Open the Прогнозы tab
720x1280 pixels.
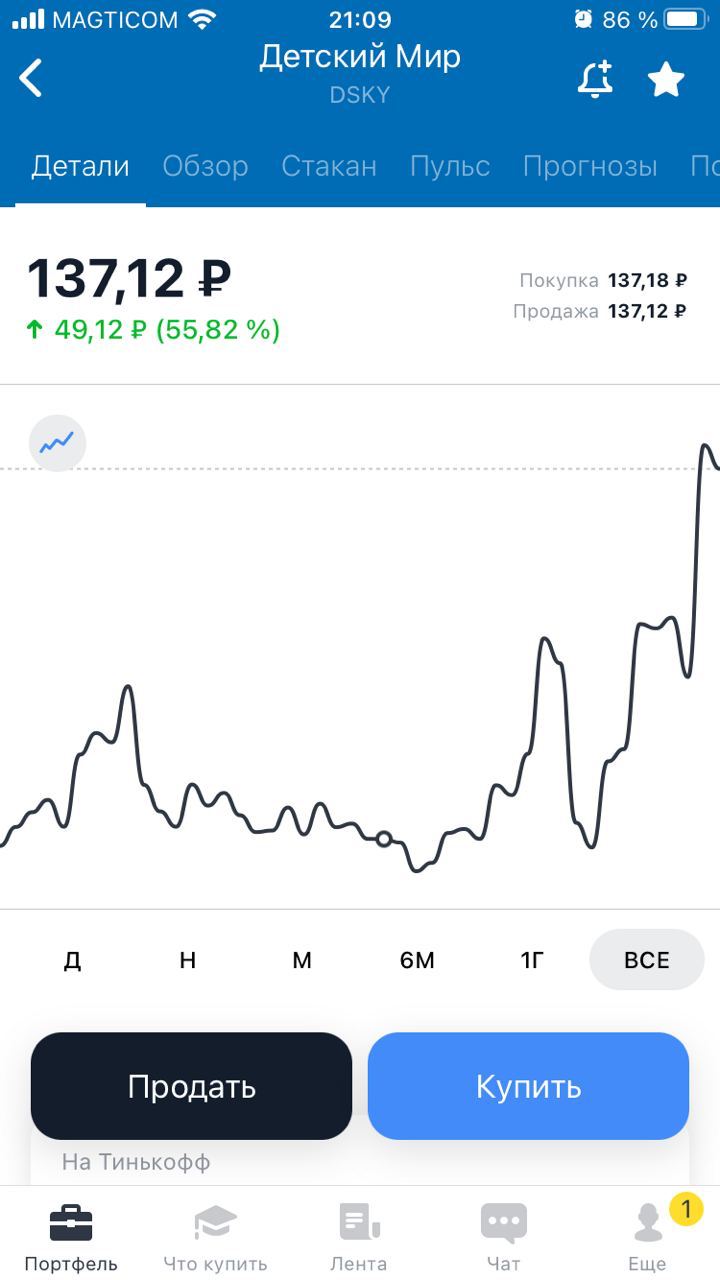click(x=590, y=166)
